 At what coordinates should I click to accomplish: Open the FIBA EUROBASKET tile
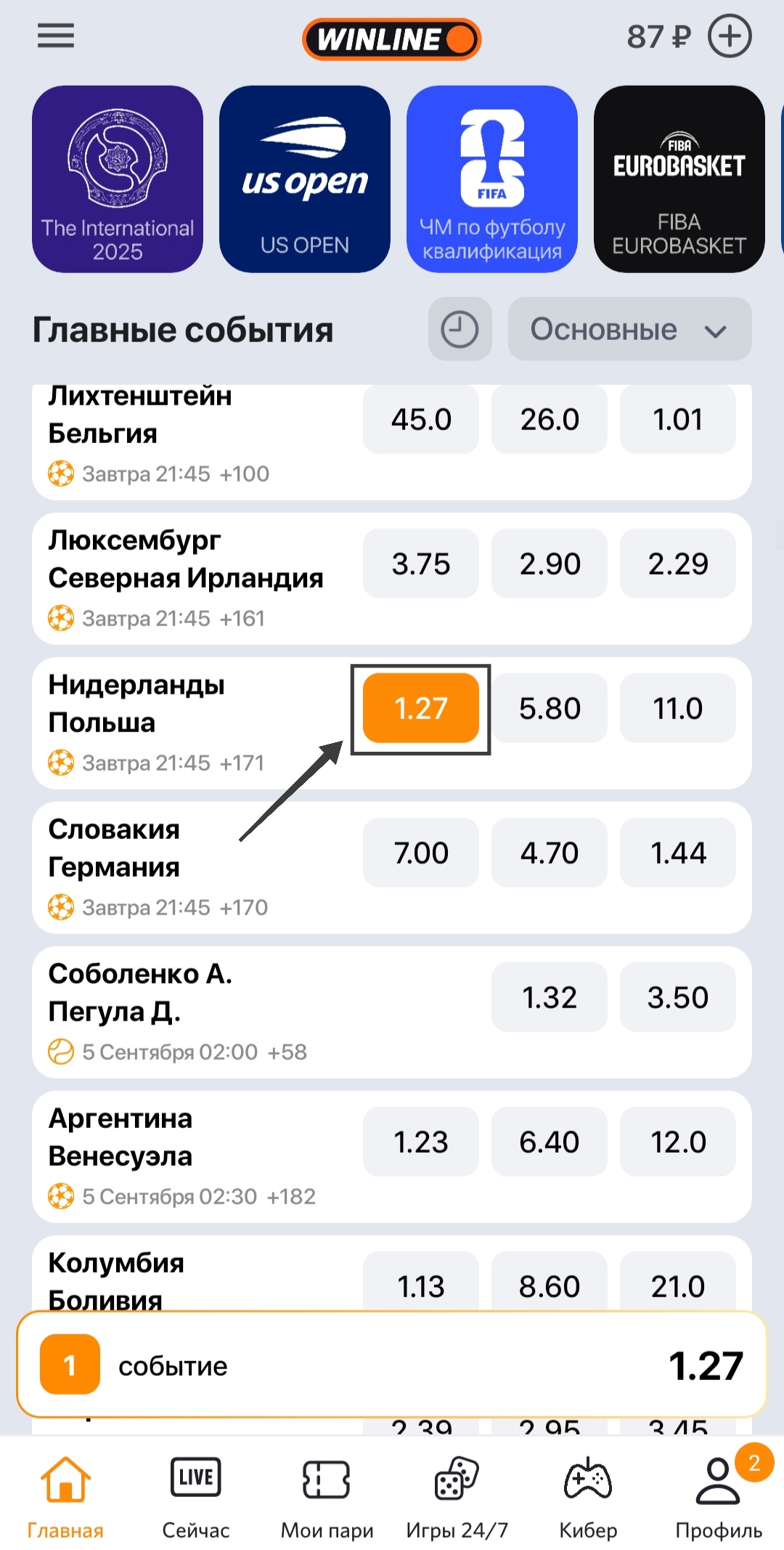pyautogui.click(x=679, y=179)
